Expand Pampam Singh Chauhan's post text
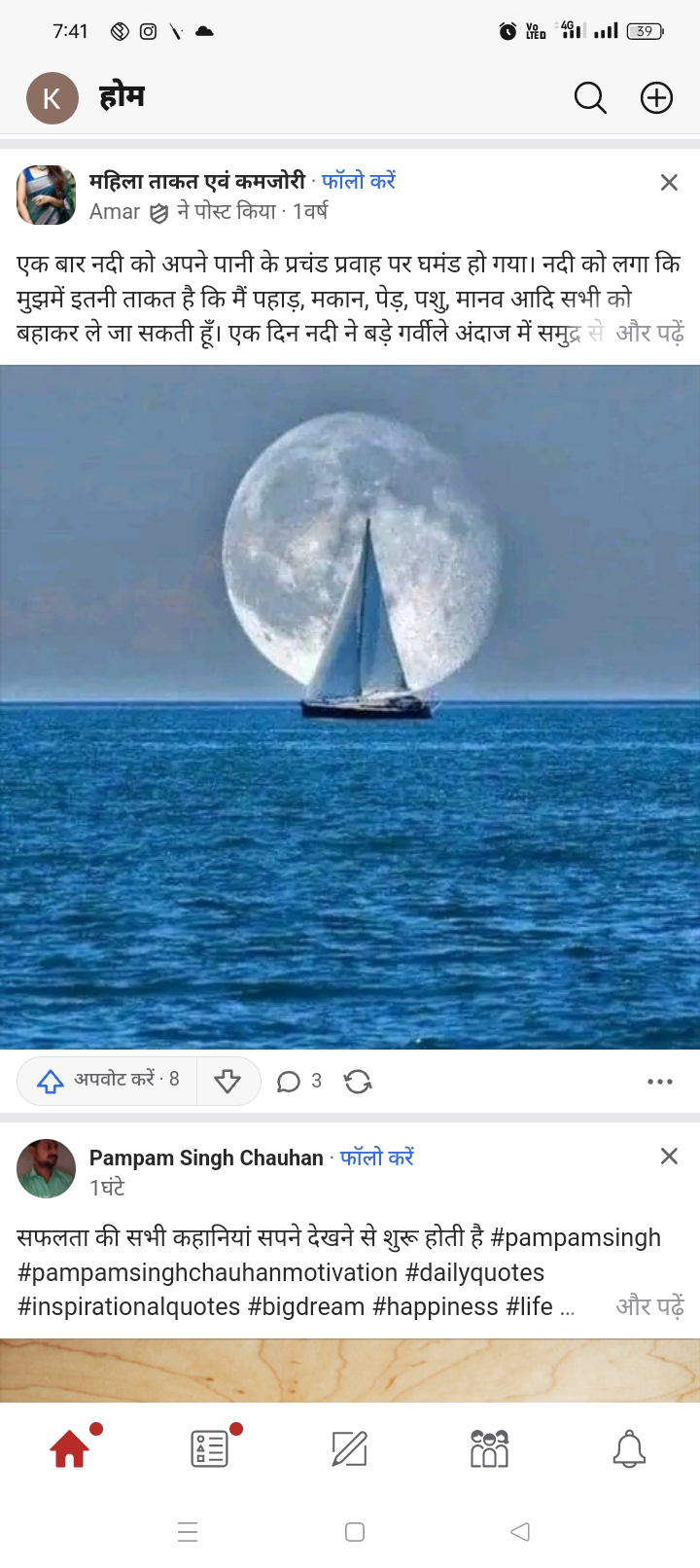The height and width of the screenshot is (1568, 700). tap(649, 1306)
